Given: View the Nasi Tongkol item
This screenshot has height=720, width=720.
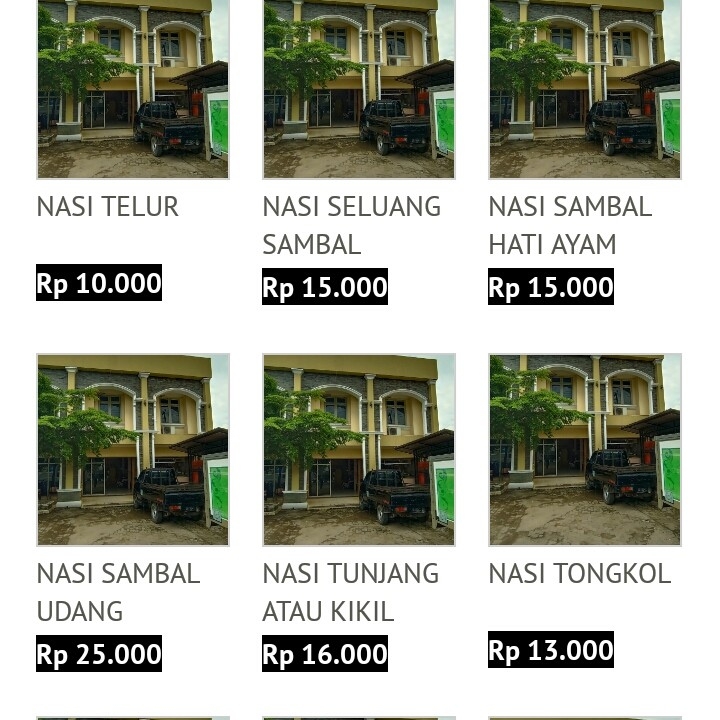Looking at the screenshot, I should (x=579, y=573).
